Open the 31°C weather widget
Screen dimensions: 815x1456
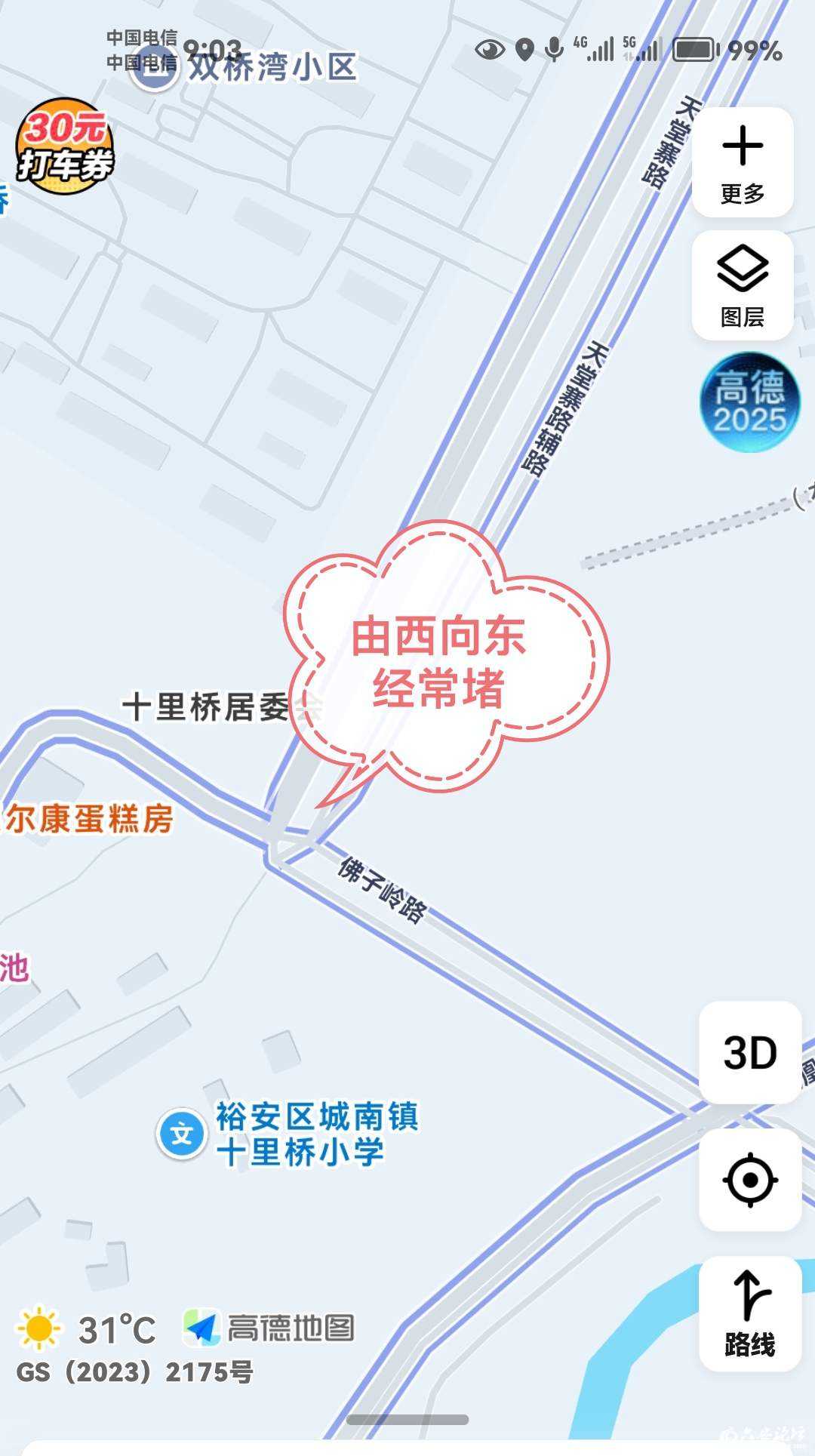tap(87, 1329)
